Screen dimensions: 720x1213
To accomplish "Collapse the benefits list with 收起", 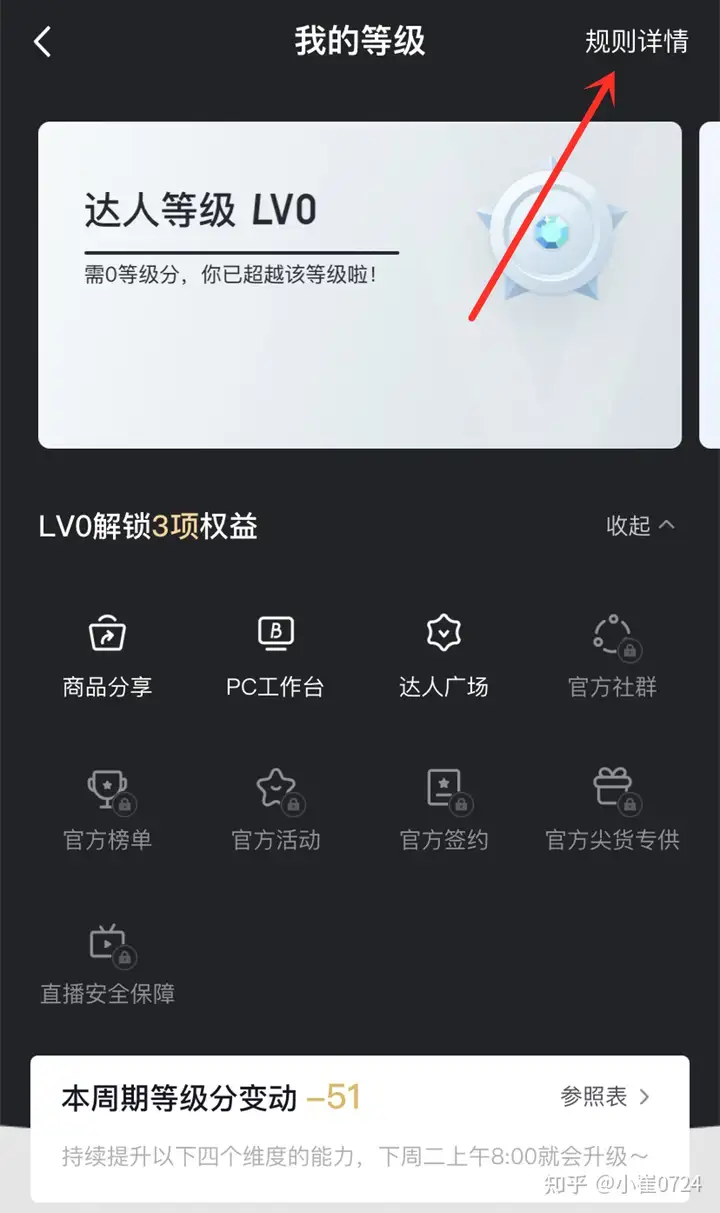I will tap(640, 525).
